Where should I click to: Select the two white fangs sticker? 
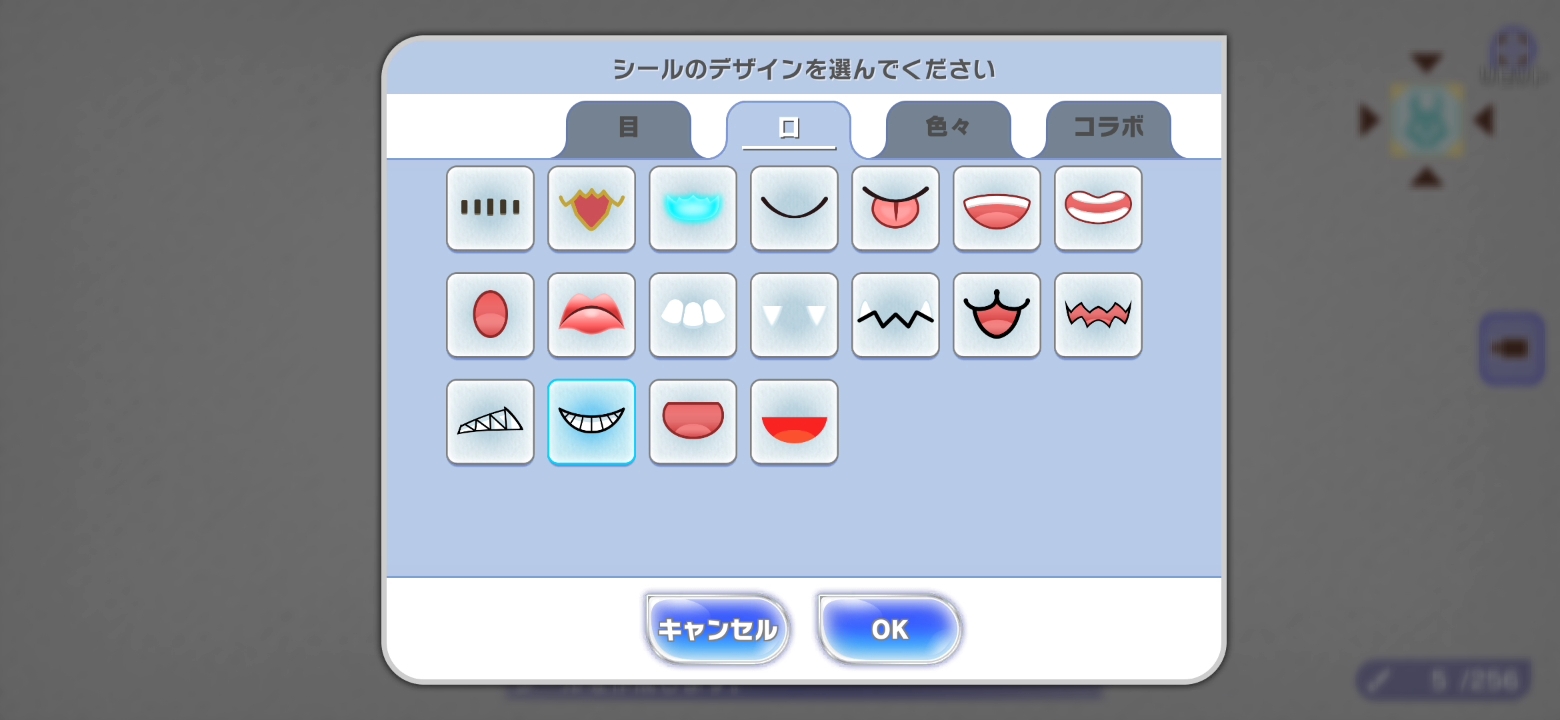(794, 315)
